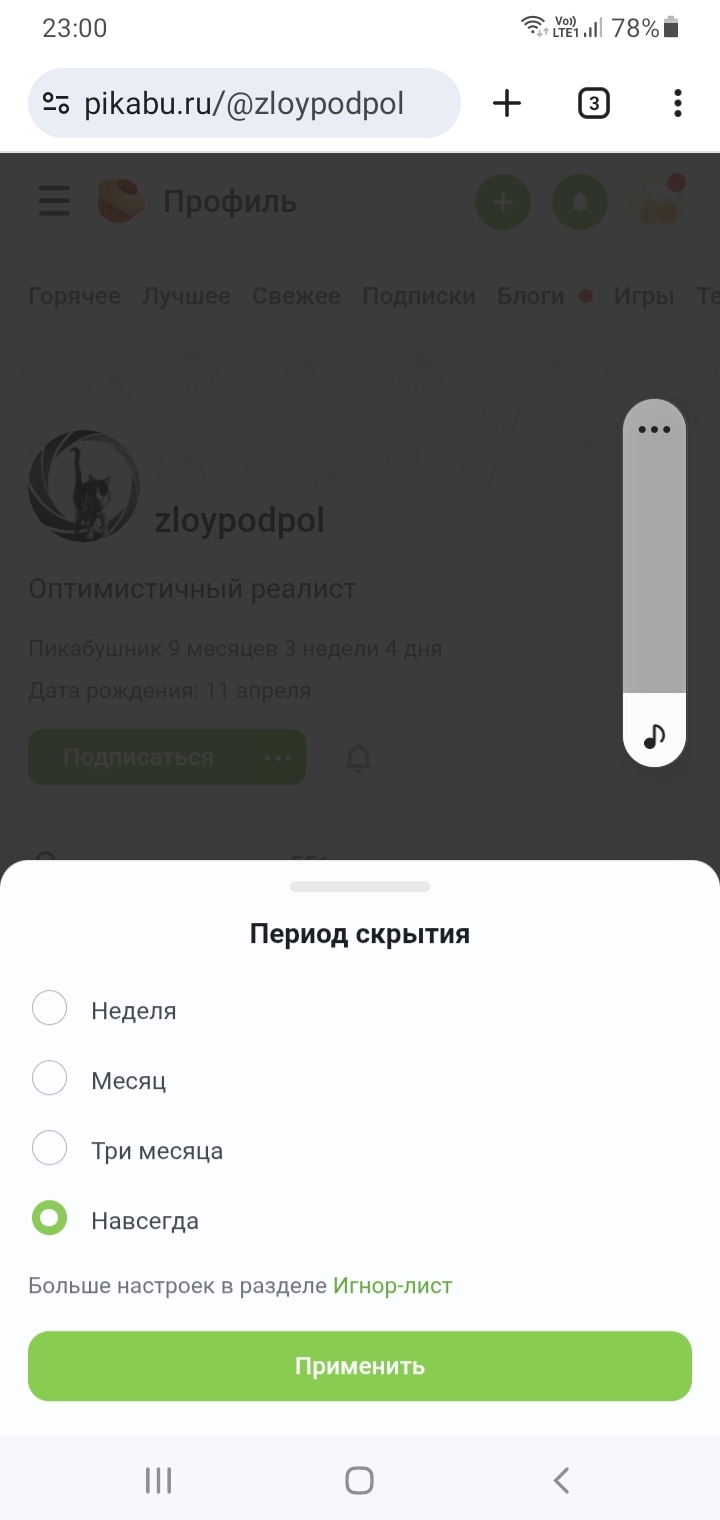Screen dimensions: 720x1520
Task: Open a new browser tab
Action: pyautogui.click(x=507, y=103)
